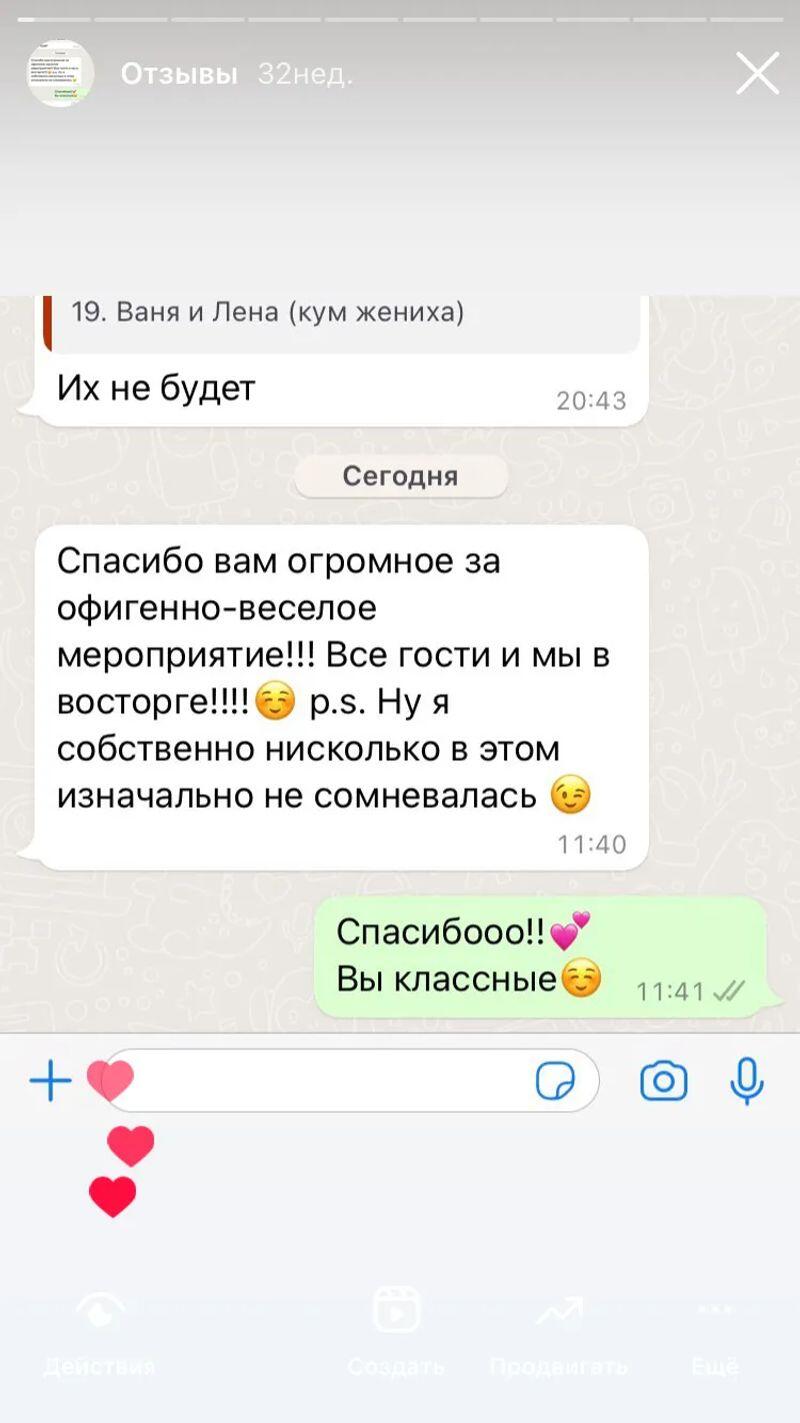Open the Ещё more options menu
The width and height of the screenshot is (800, 1423).
tap(715, 1328)
